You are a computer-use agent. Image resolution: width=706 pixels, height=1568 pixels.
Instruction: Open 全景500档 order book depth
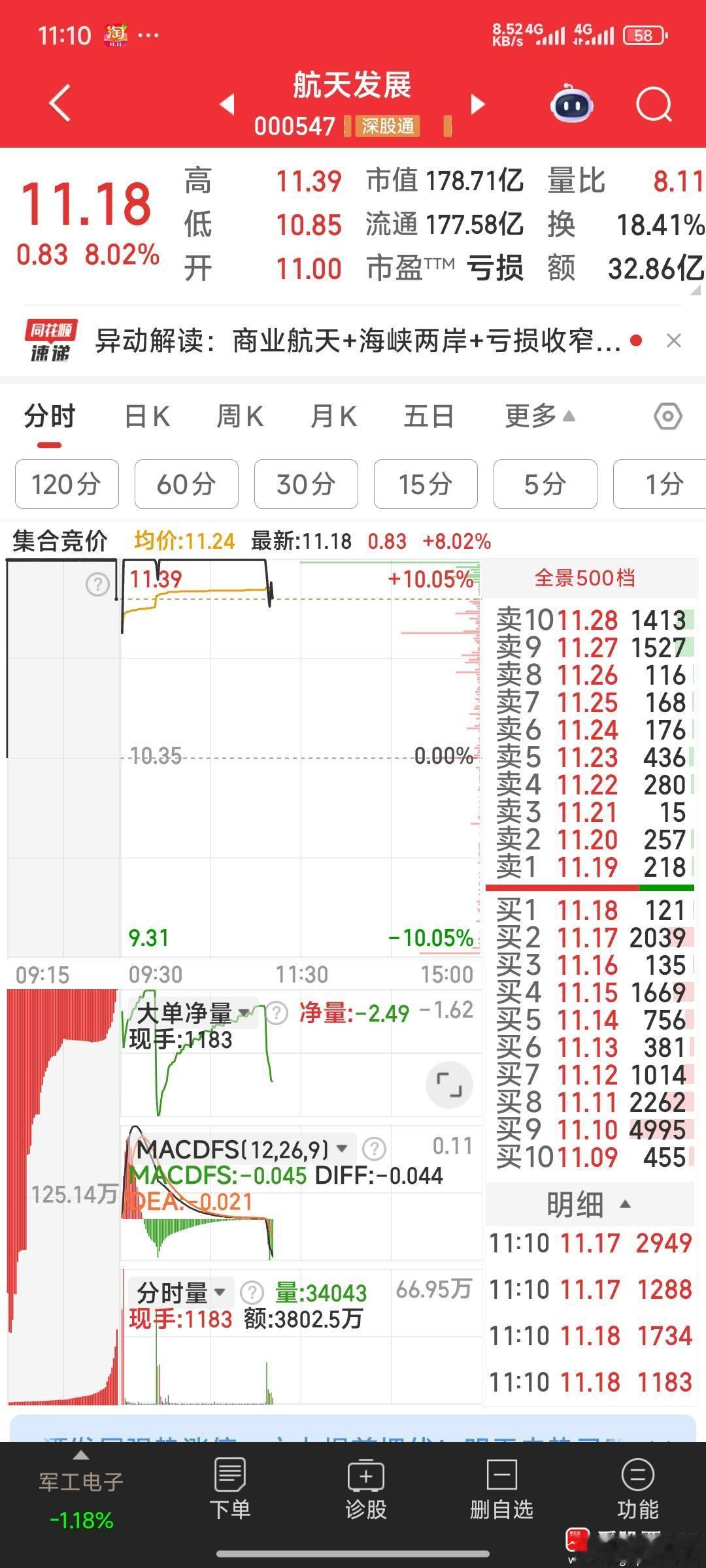(585, 578)
